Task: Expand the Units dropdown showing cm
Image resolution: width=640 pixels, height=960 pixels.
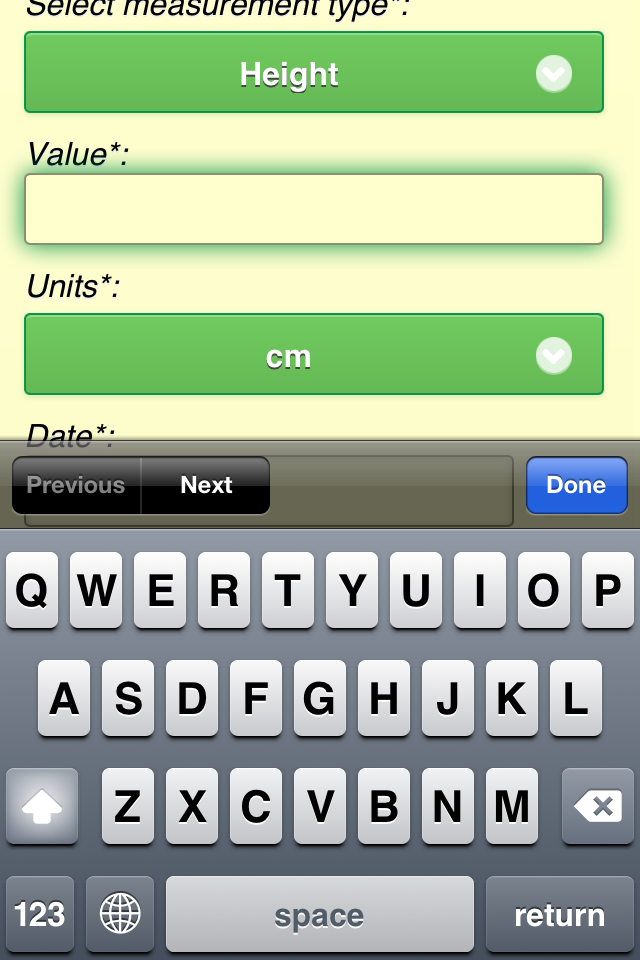Action: (x=313, y=355)
